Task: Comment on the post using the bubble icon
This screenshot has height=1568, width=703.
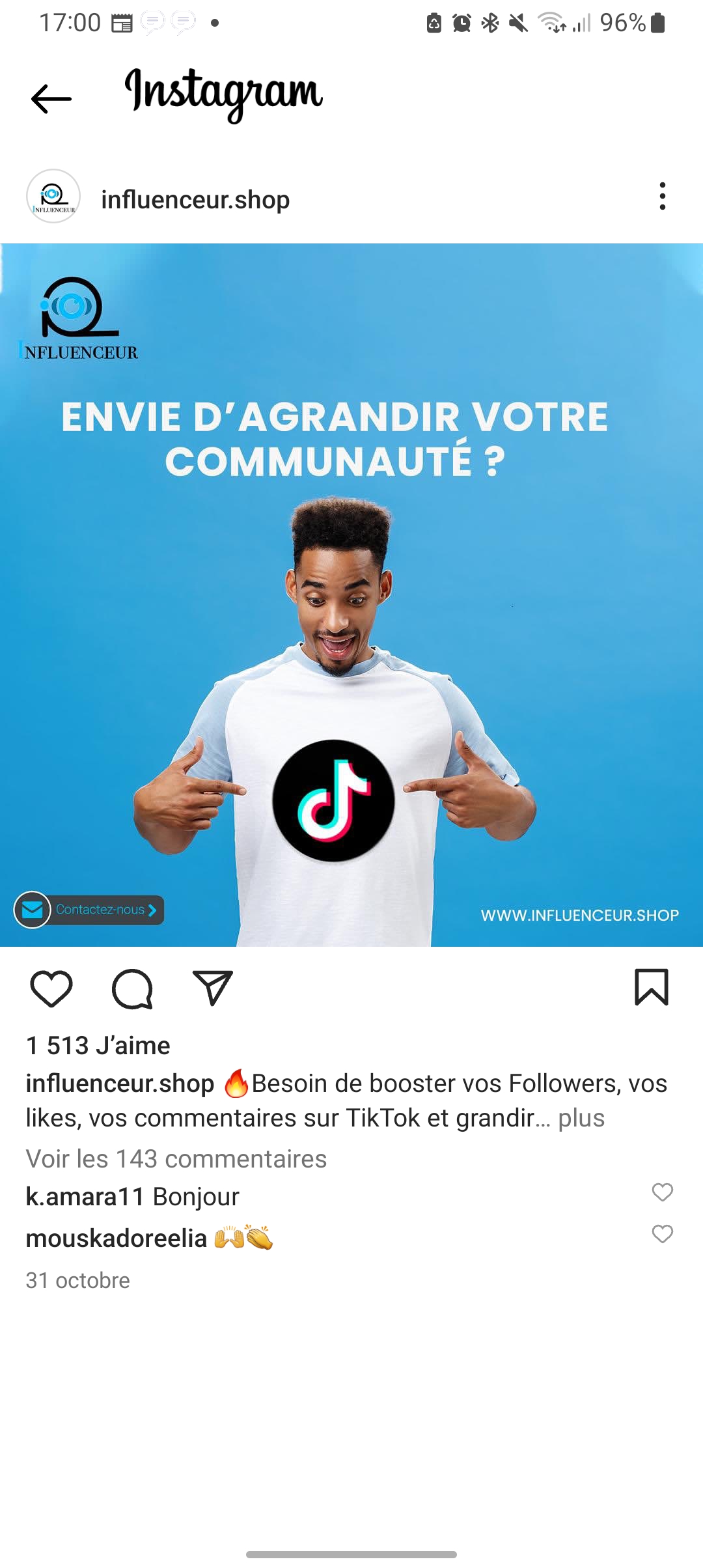Action: click(x=132, y=988)
